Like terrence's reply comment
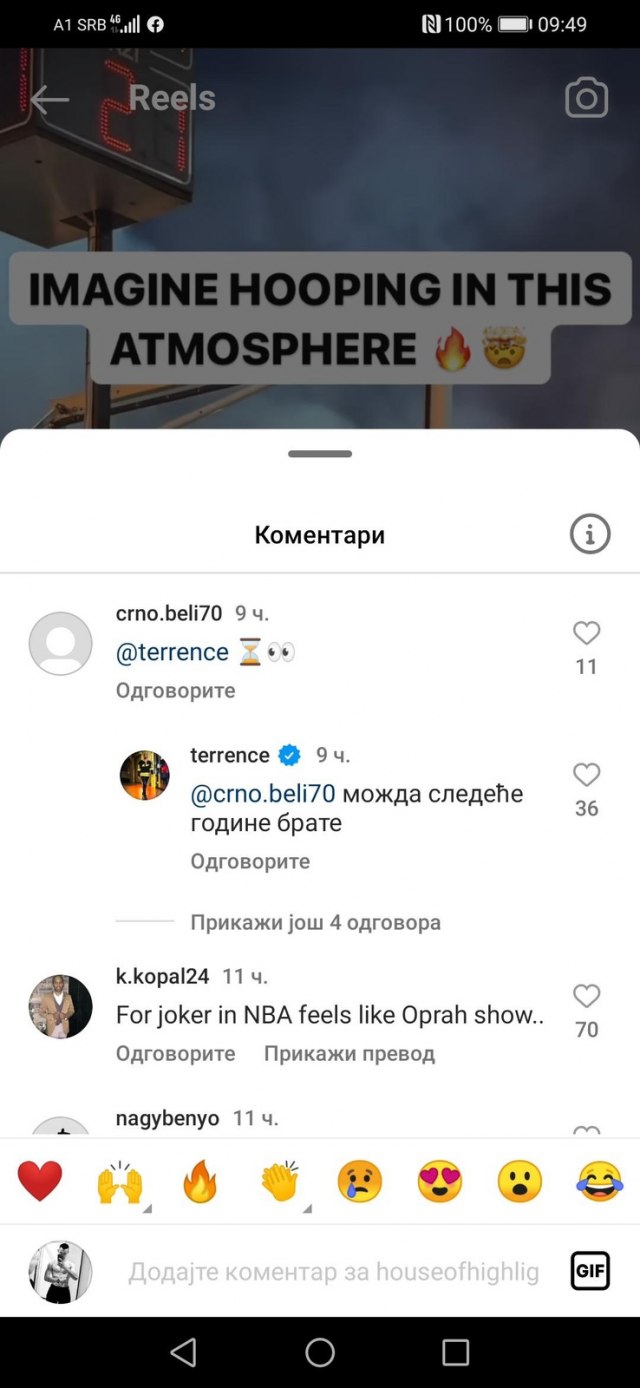 (587, 775)
